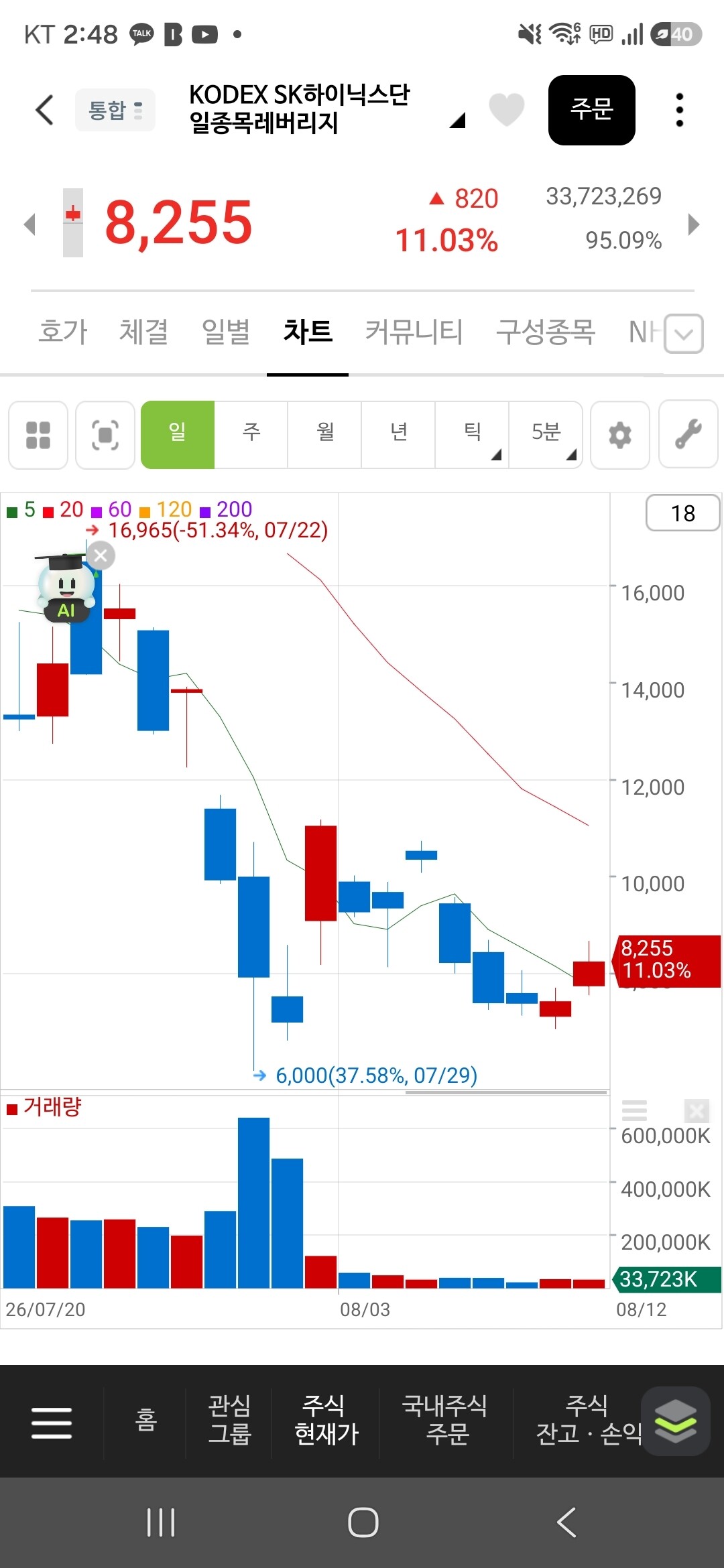Go to 국내주식 주문 in bottom bar
The height and width of the screenshot is (1568, 724).
[445, 1420]
